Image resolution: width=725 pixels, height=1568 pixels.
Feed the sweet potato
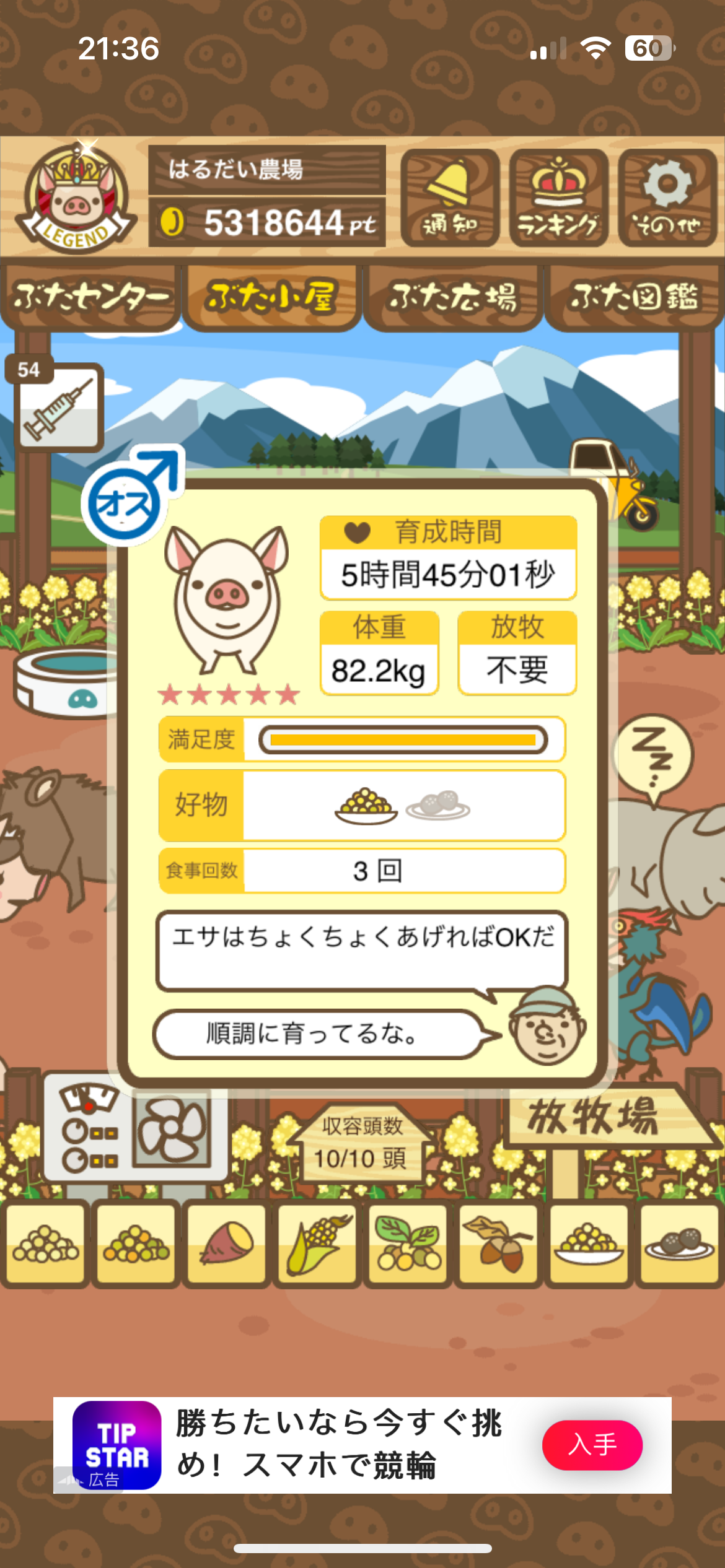[x=226, y=1244]
